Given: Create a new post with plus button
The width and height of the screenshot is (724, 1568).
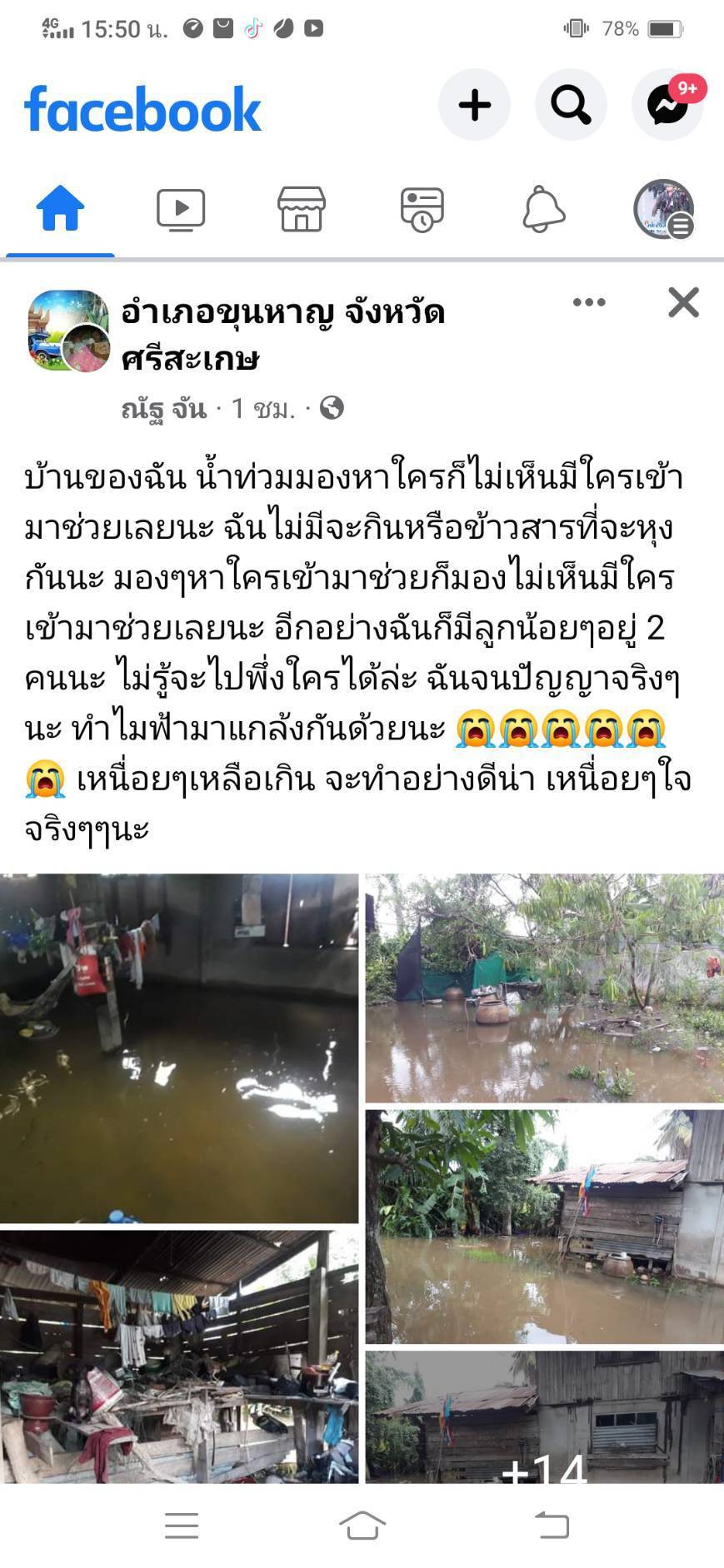Looking at the screenshot, I should pos(474,106).
